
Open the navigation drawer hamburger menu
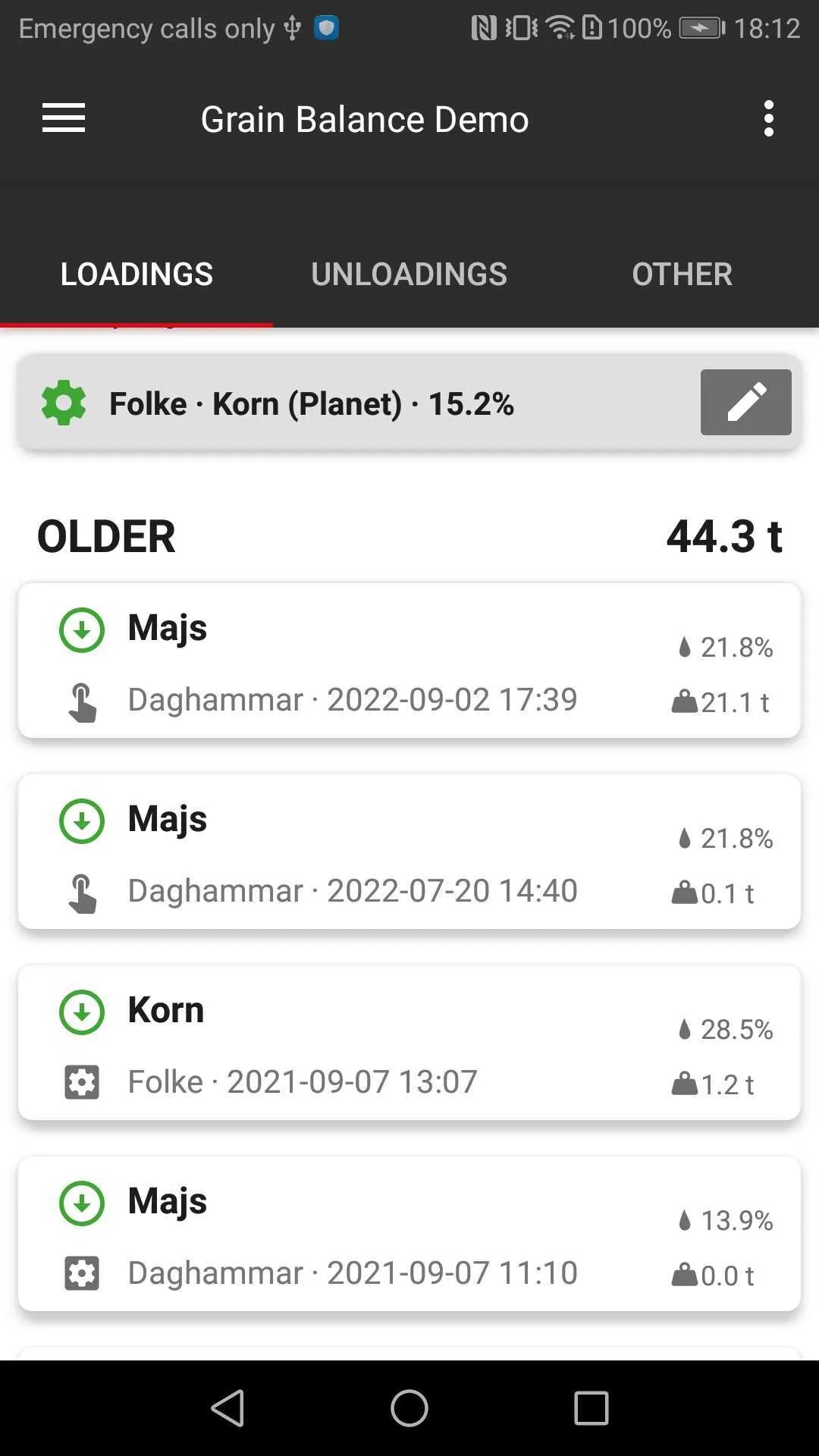click(x=63, y=118)
